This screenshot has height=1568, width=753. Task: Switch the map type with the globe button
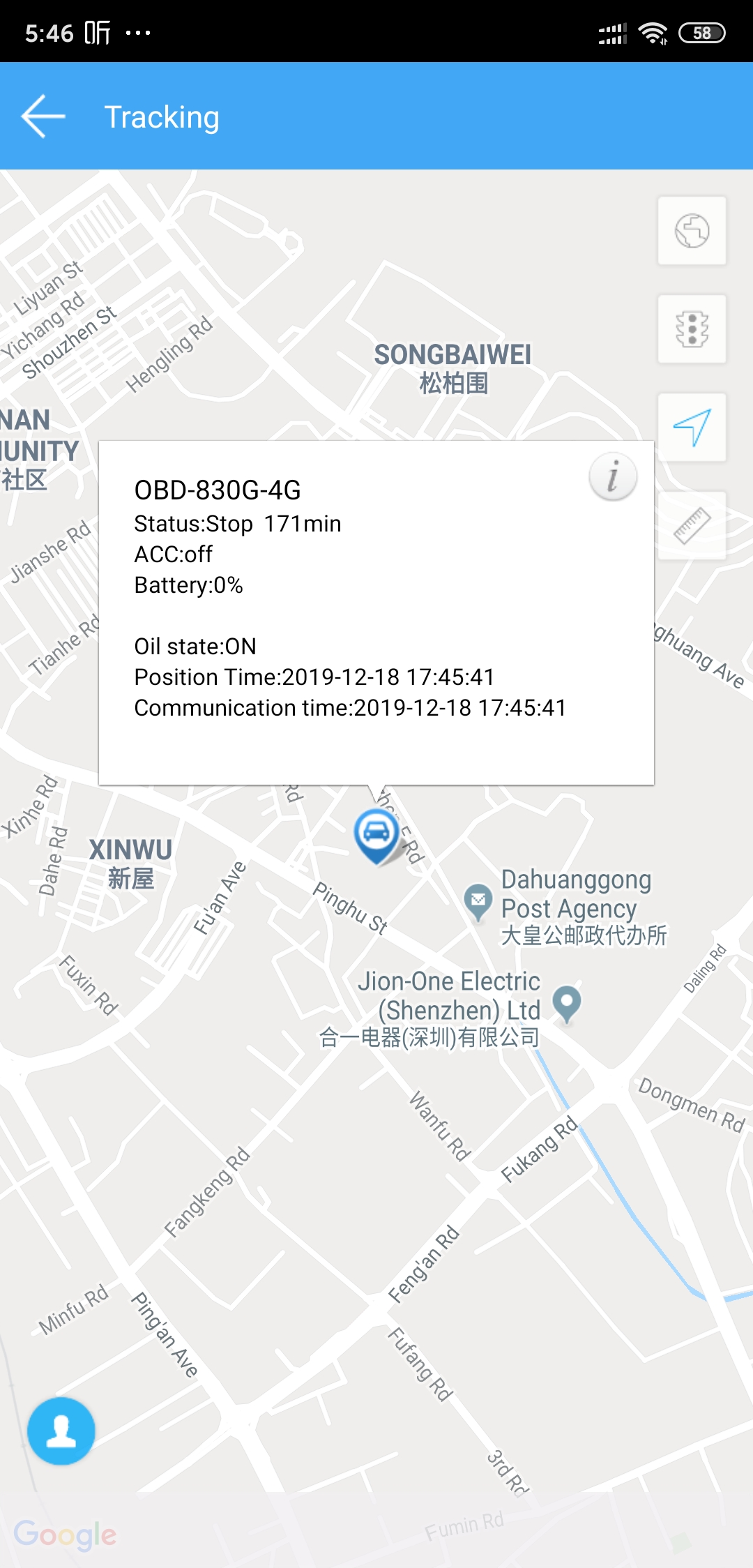tap(692, 231)
